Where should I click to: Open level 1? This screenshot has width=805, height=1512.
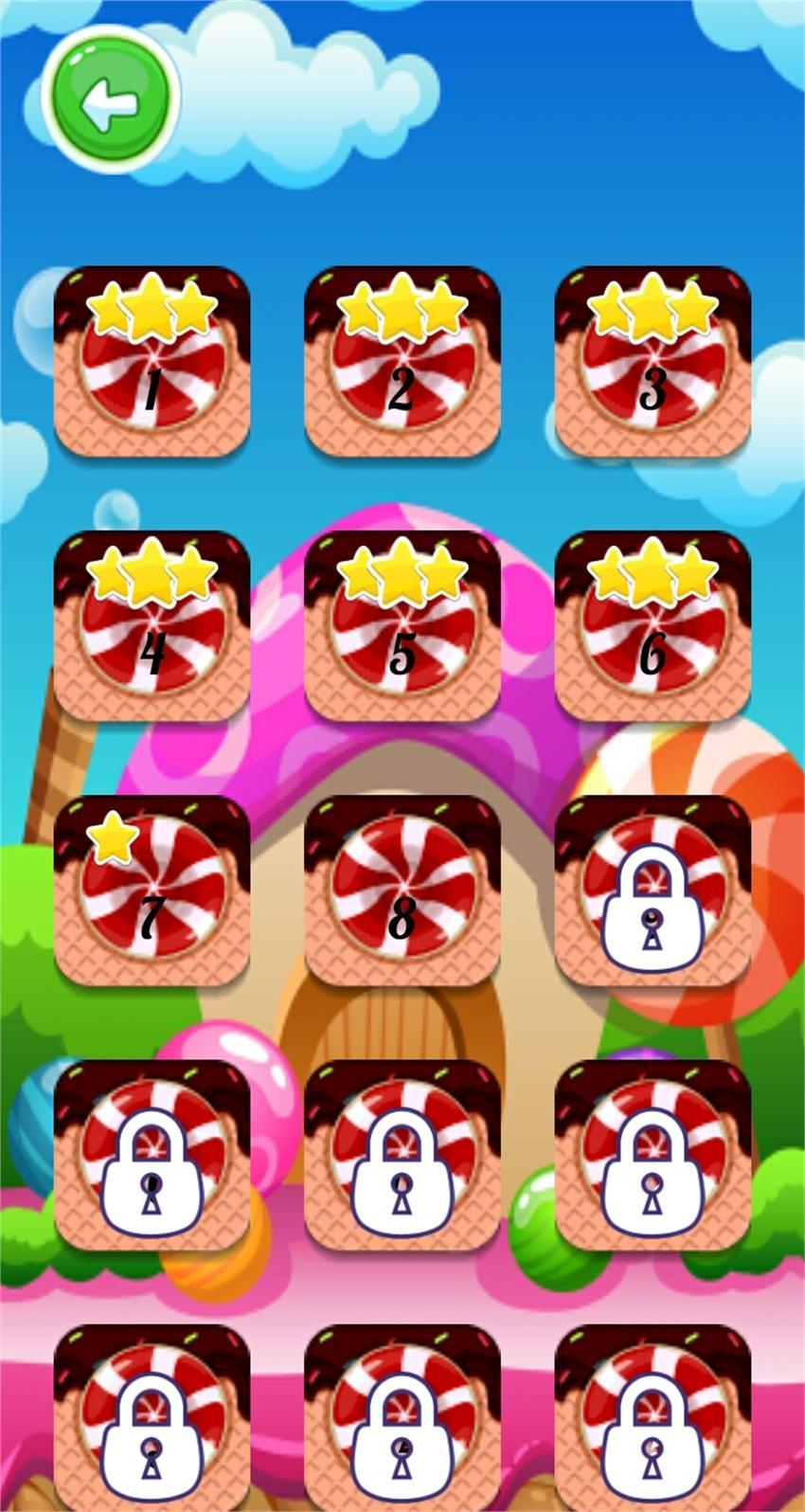coord(152,363)
